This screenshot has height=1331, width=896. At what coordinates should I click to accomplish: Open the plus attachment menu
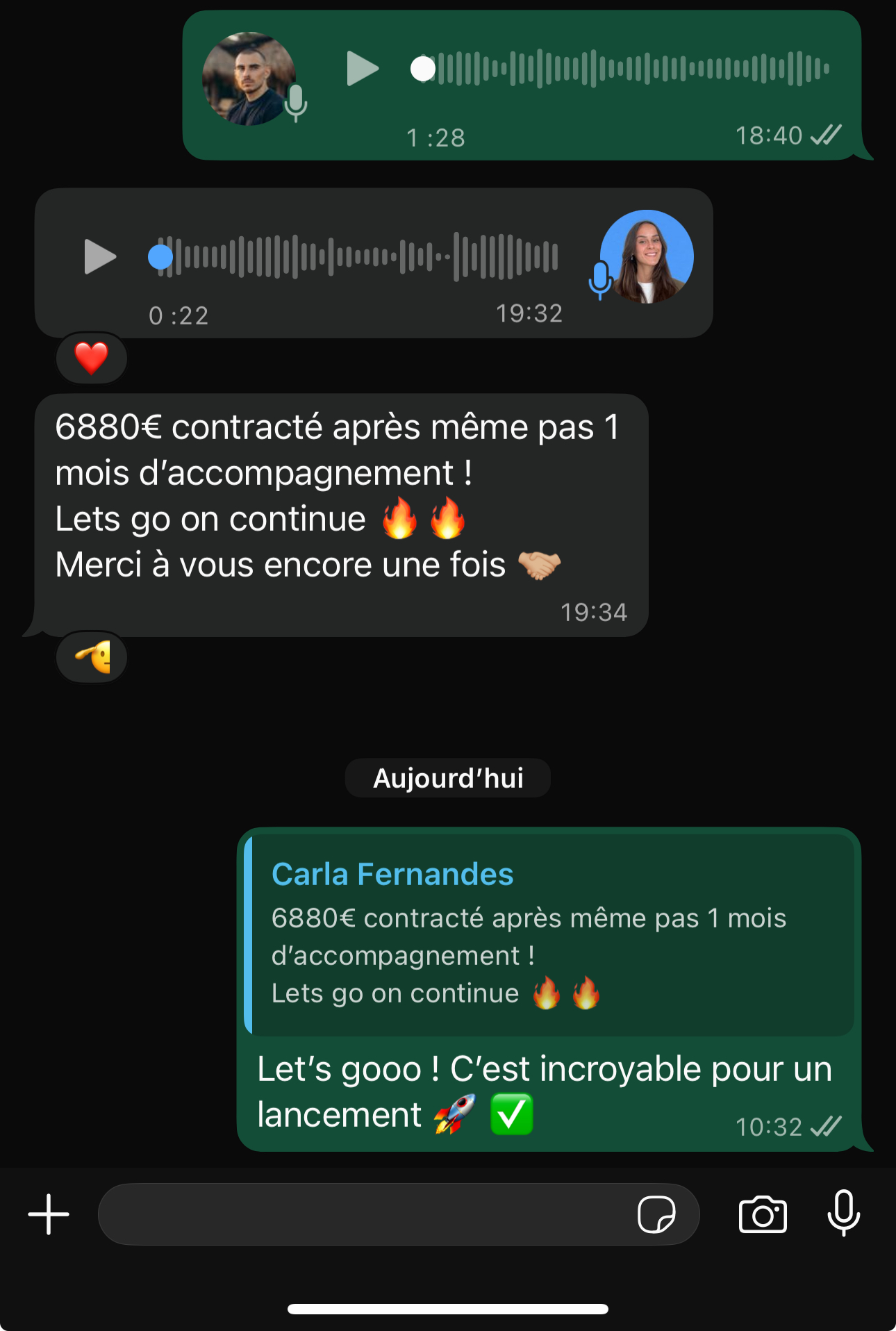click(x=49, y=1214)
